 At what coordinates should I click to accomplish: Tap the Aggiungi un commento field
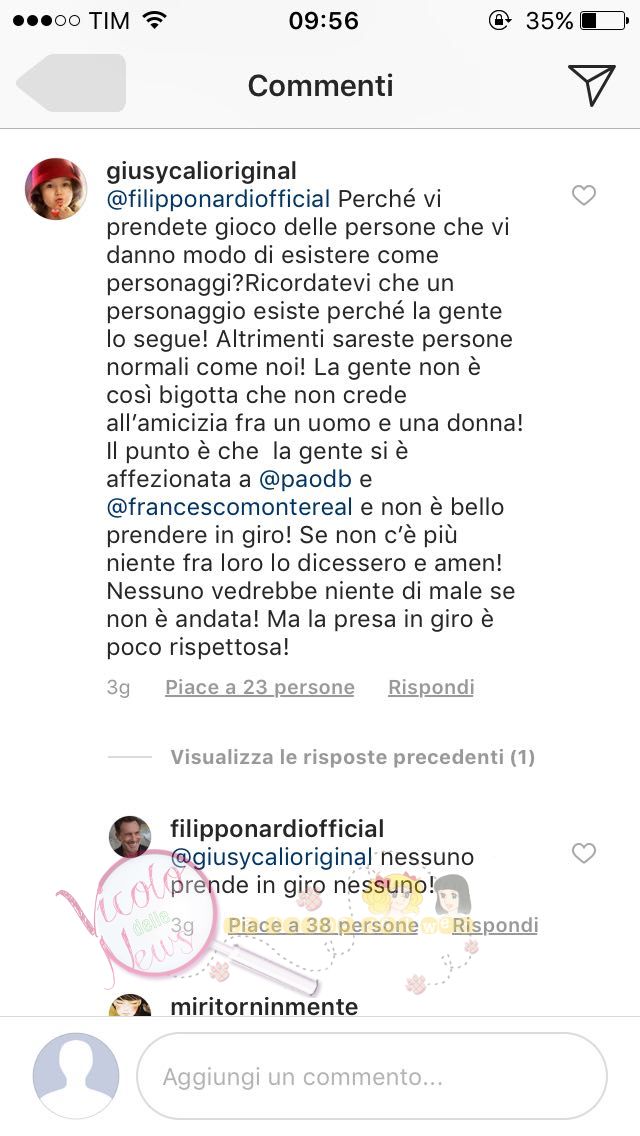pyautogui.click(x=370, y=1077)
